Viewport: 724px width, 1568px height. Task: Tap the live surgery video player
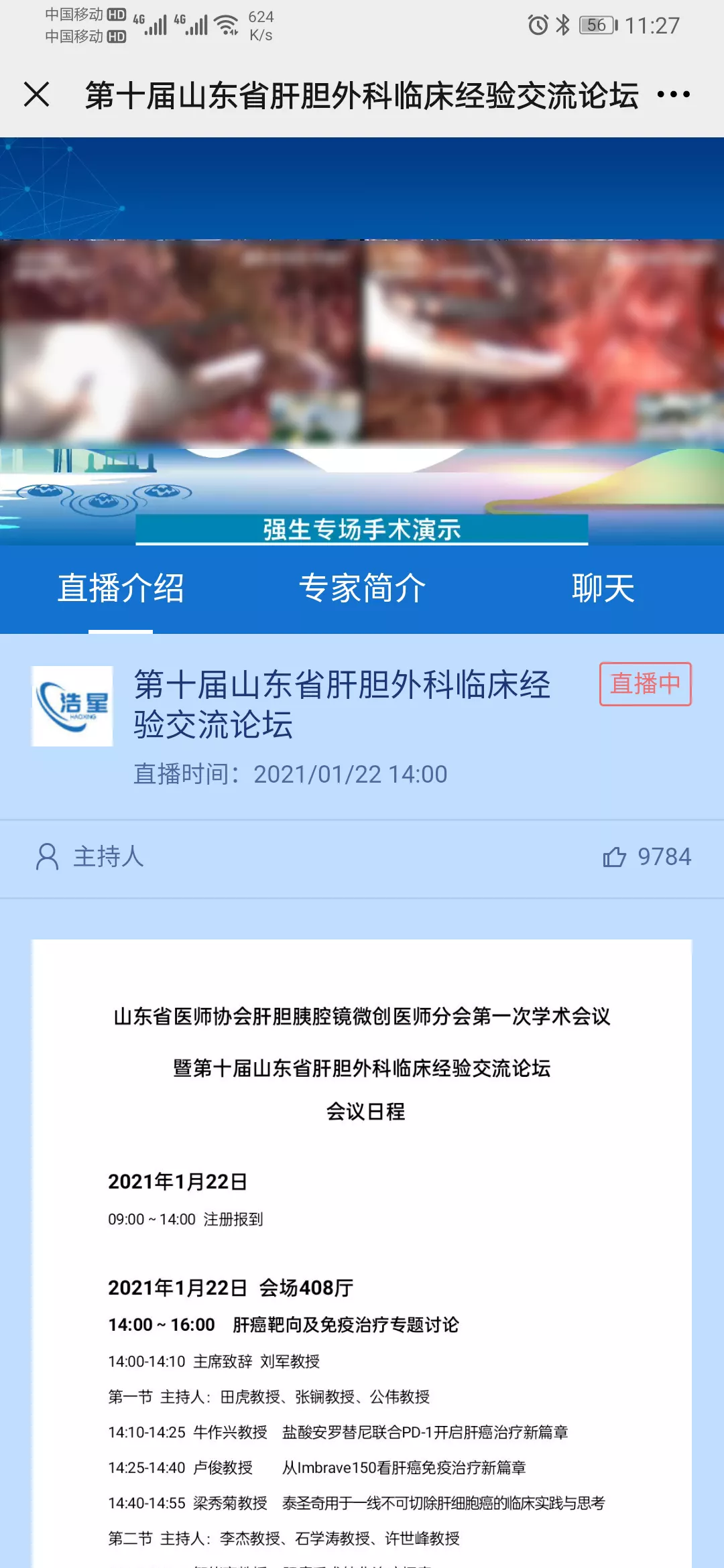[362, 342]
